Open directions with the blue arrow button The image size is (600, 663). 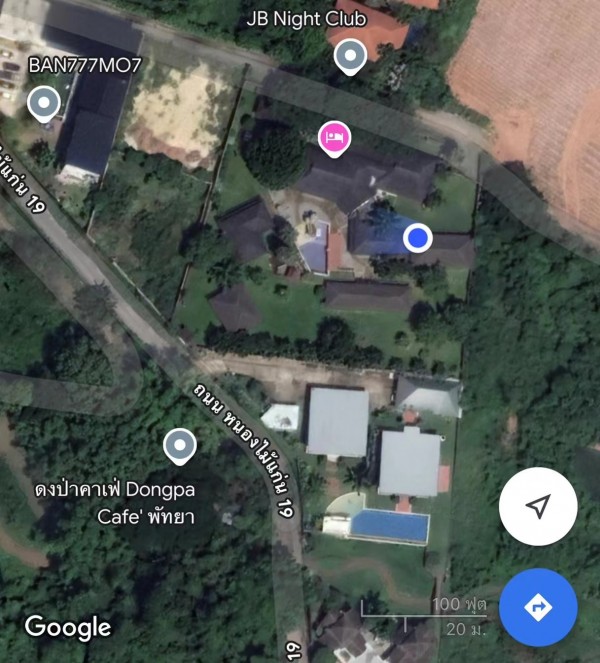click(538, 607)
